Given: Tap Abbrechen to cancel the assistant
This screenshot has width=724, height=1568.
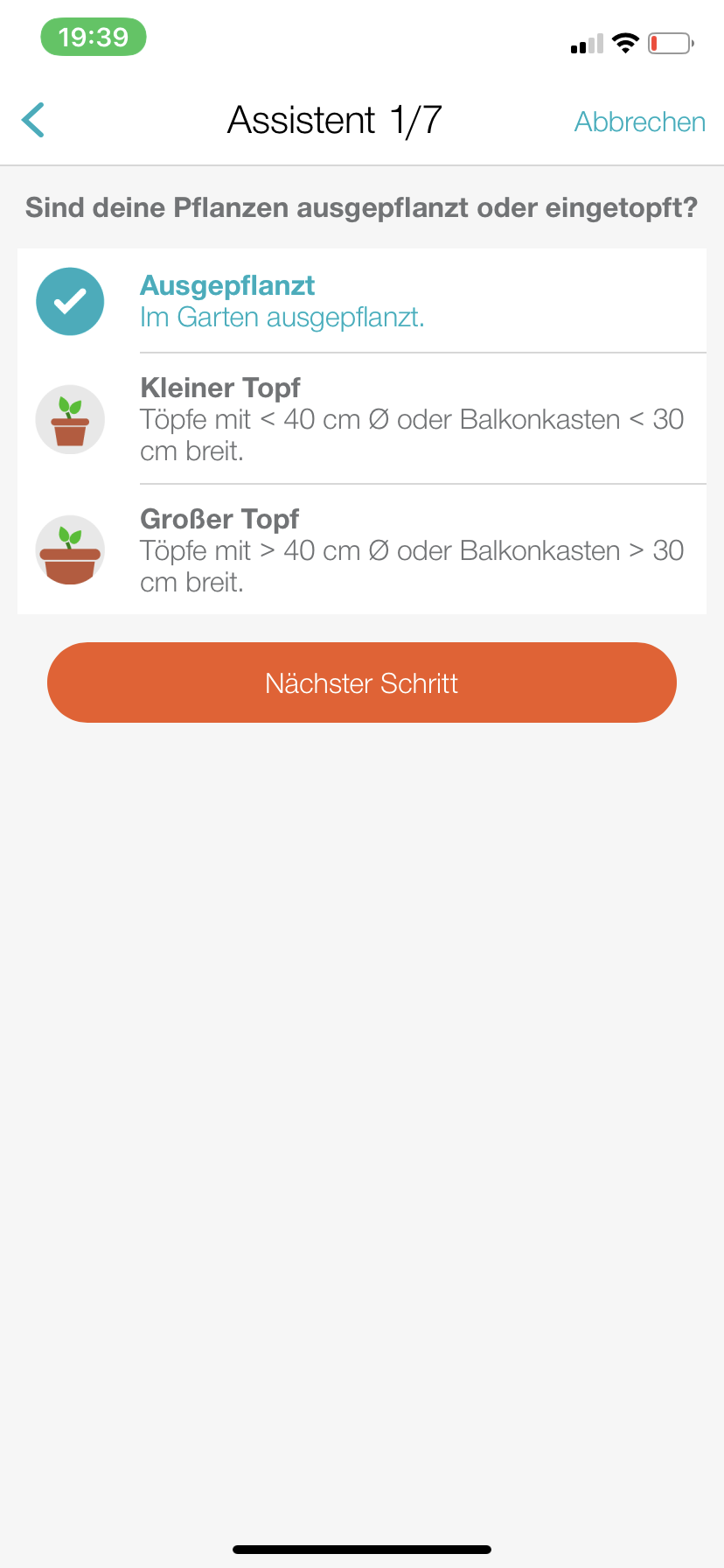Looking at the screenshot, I should pyautogui.click(x=639, y=122).
